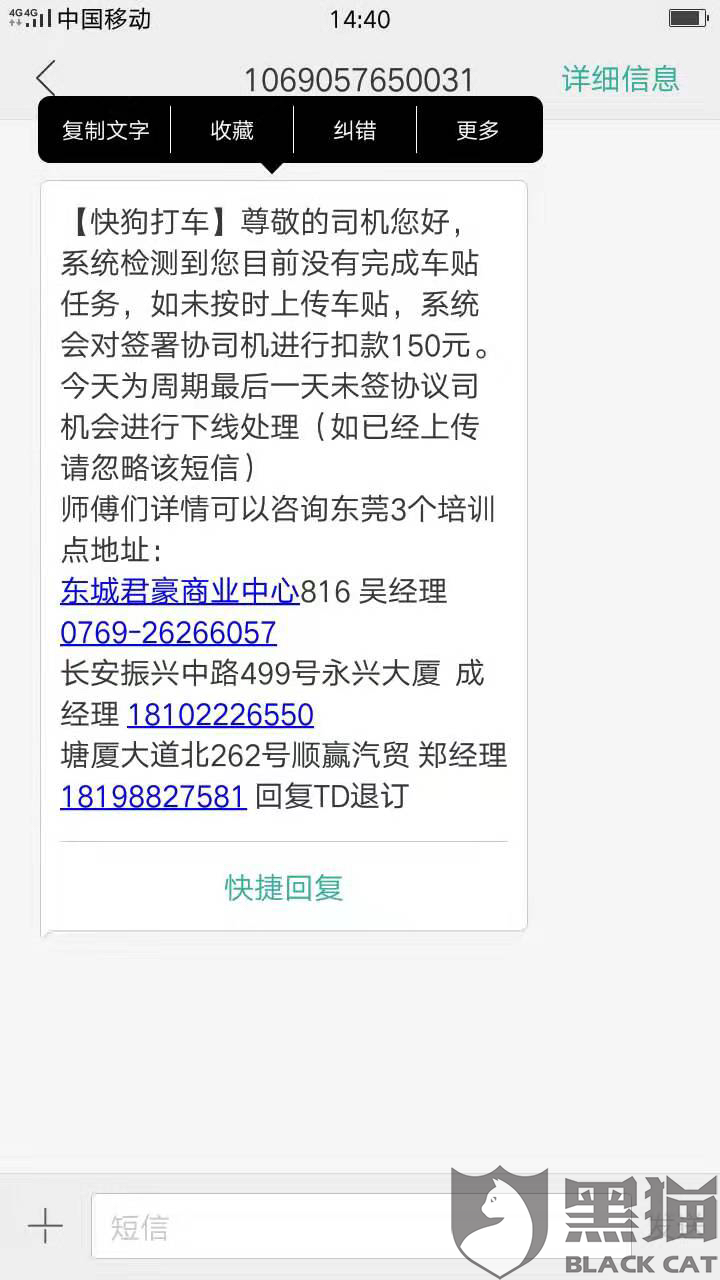Open the 东城君豪商业中心 address link
Viewport: 720px width, 1280px height.
(180, 592)
